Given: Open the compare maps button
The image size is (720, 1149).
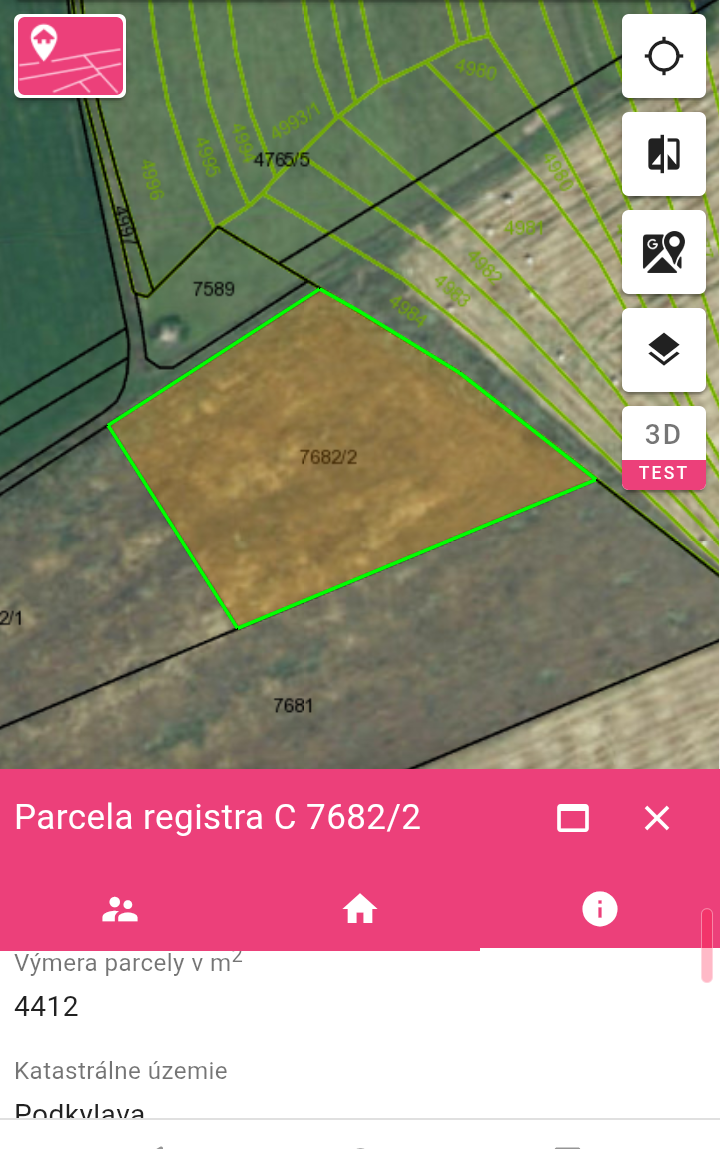Looking at the screenshot, I should click(x=664, y=154).
